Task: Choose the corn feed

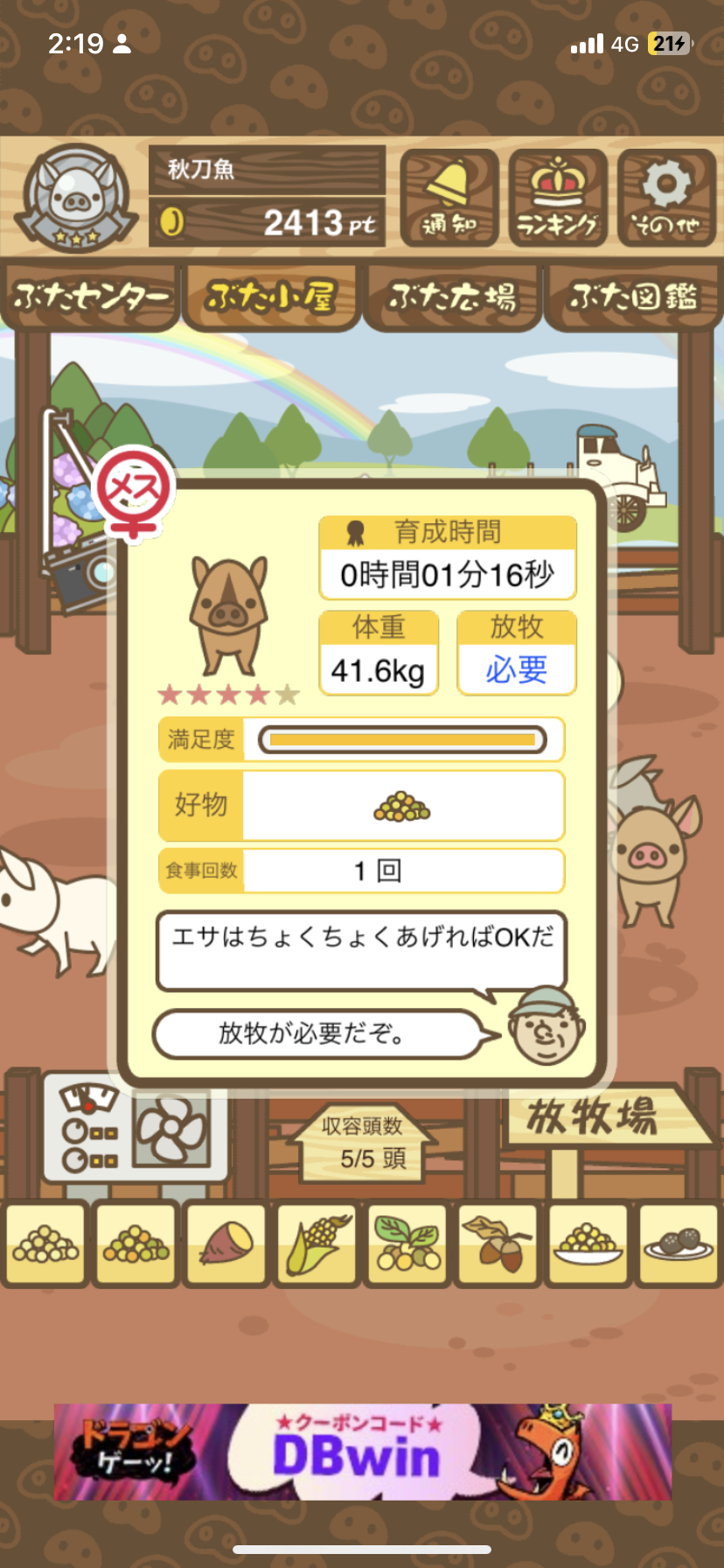Action: click(x=317, y=1244)
